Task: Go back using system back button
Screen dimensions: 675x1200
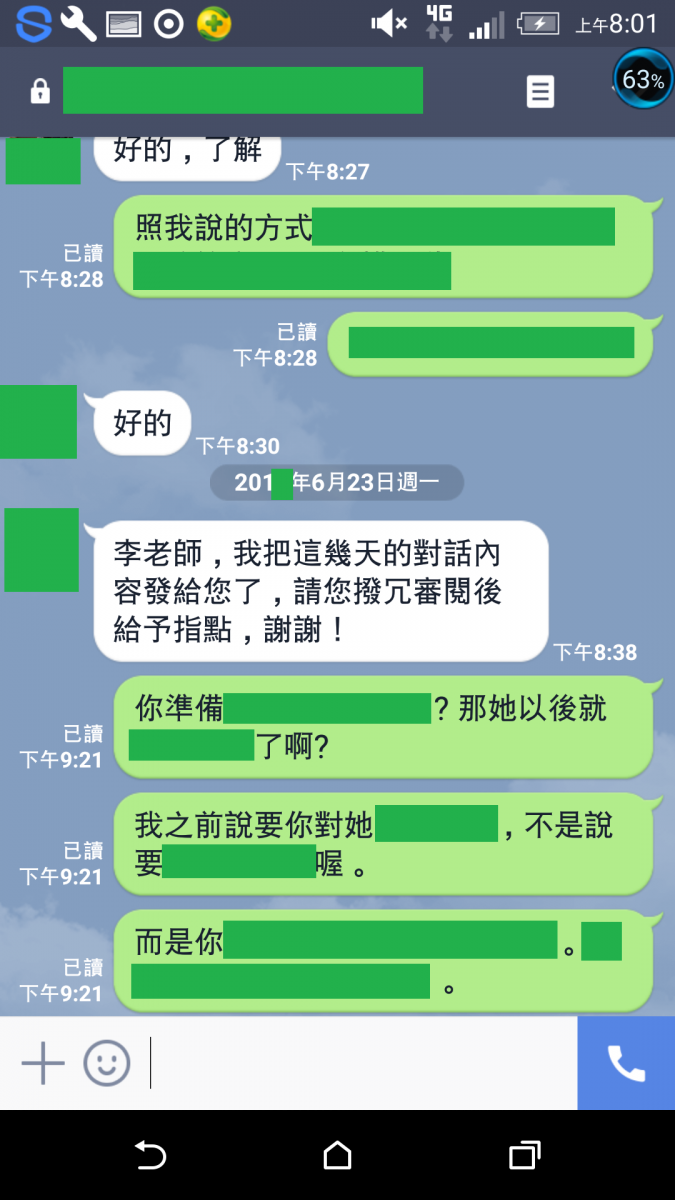Action: point(150,1155)
